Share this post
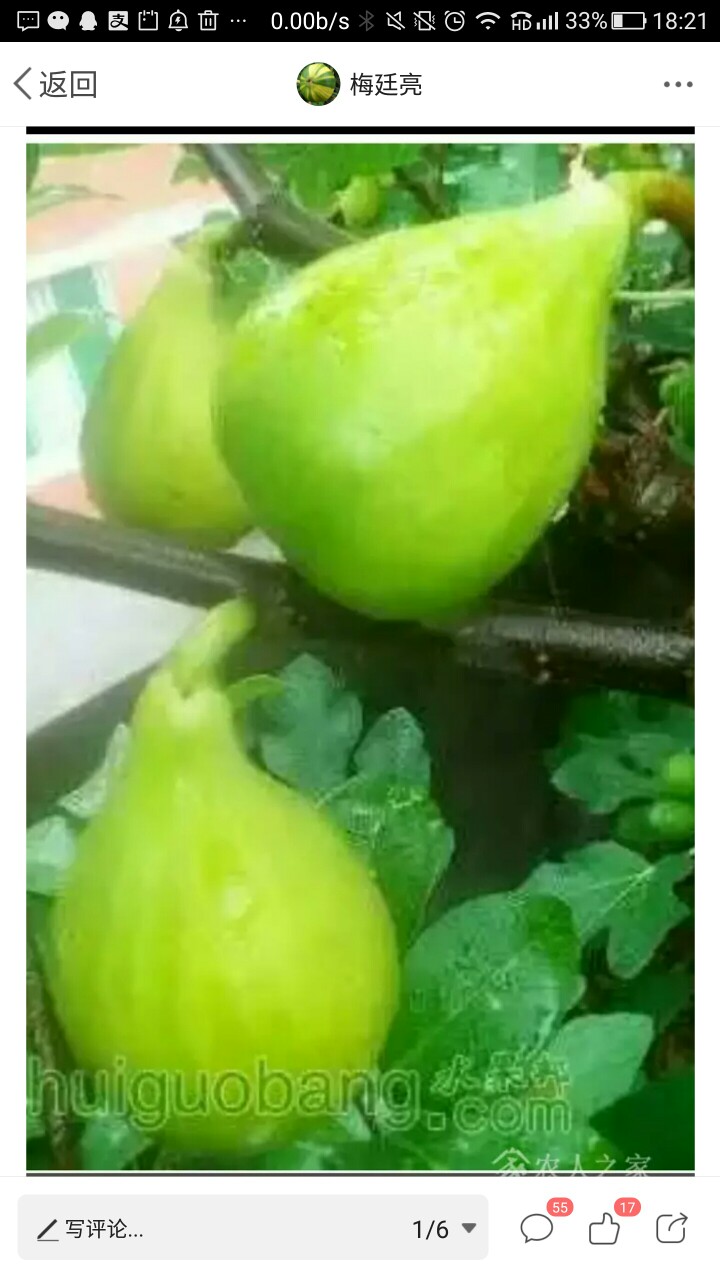The image size is (720, 1280). 672,1228
